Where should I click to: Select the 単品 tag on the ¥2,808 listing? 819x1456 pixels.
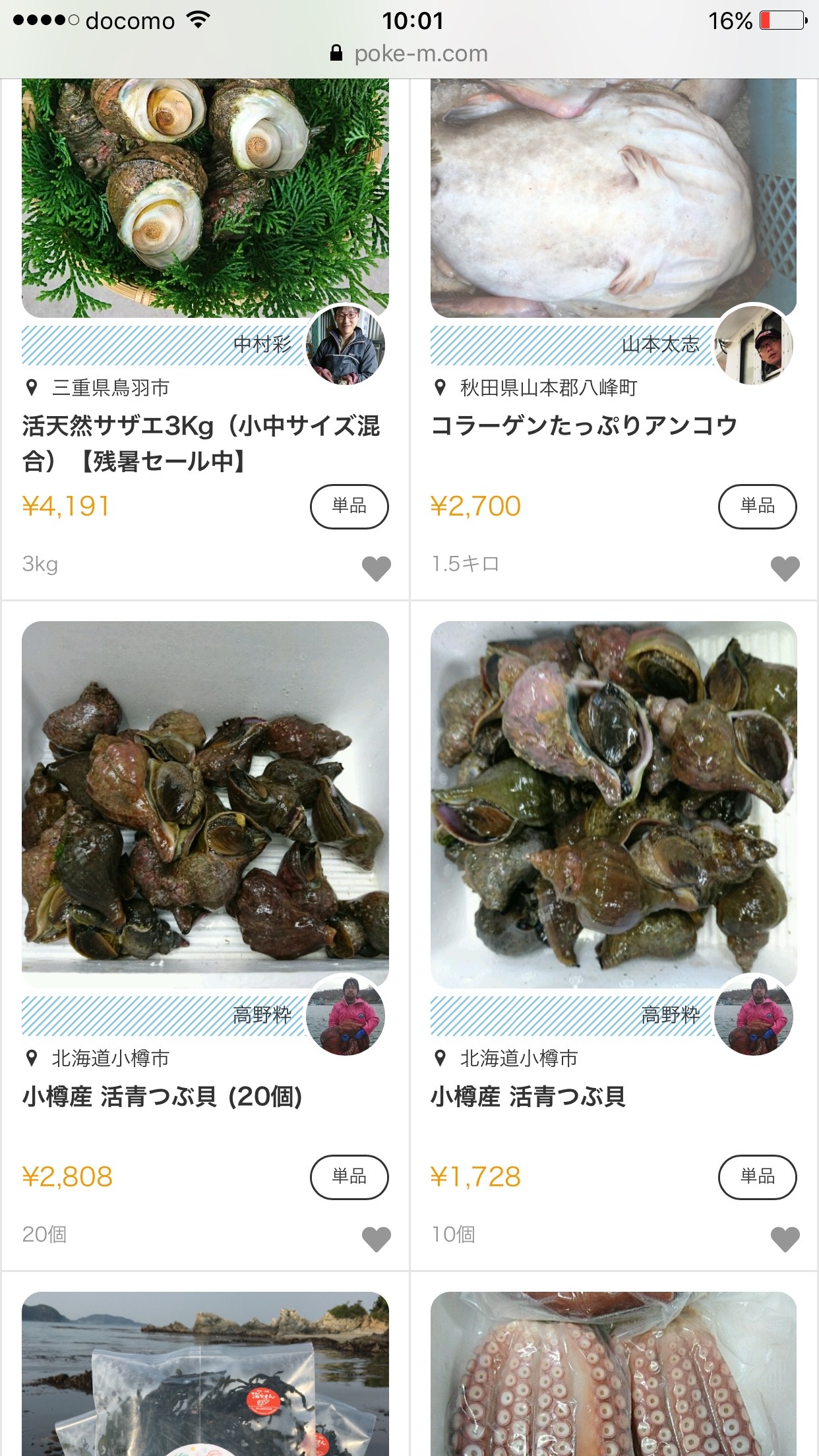click(x=349, y=1177)
